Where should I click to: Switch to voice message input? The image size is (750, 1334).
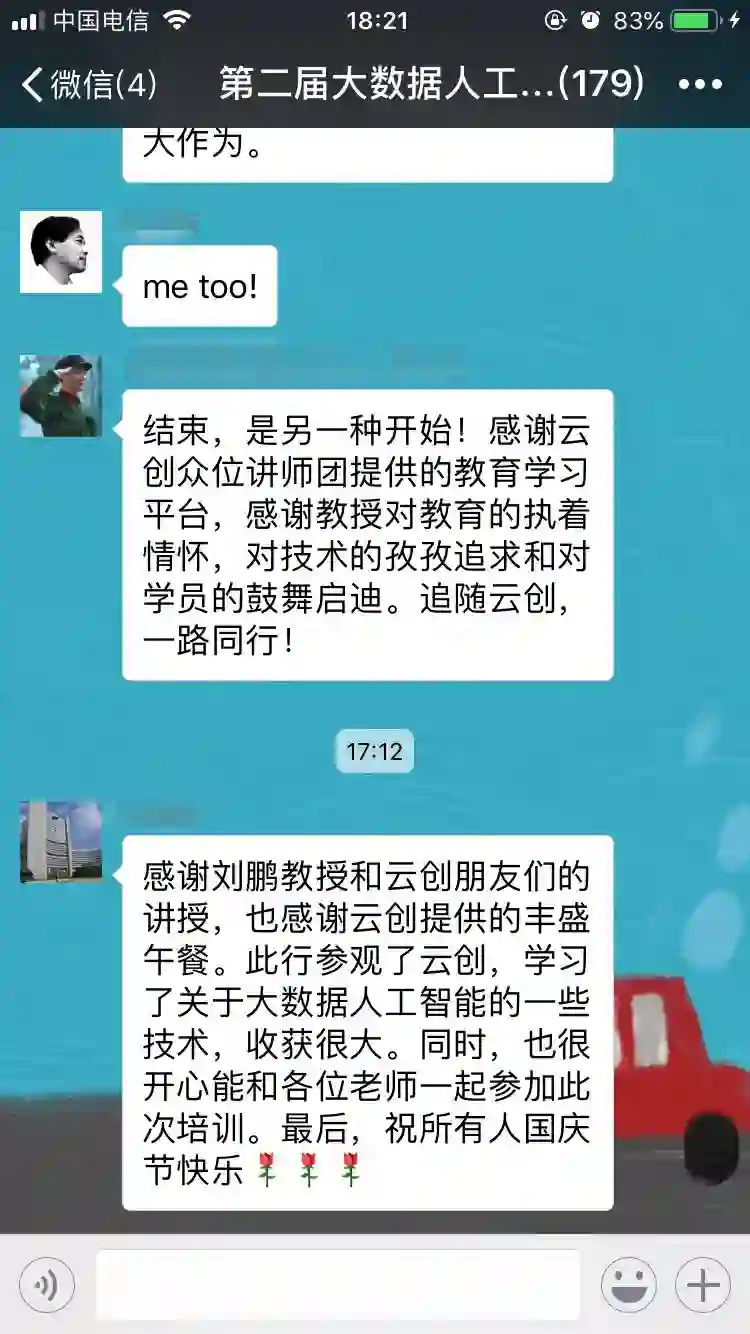click(47, 1284)
